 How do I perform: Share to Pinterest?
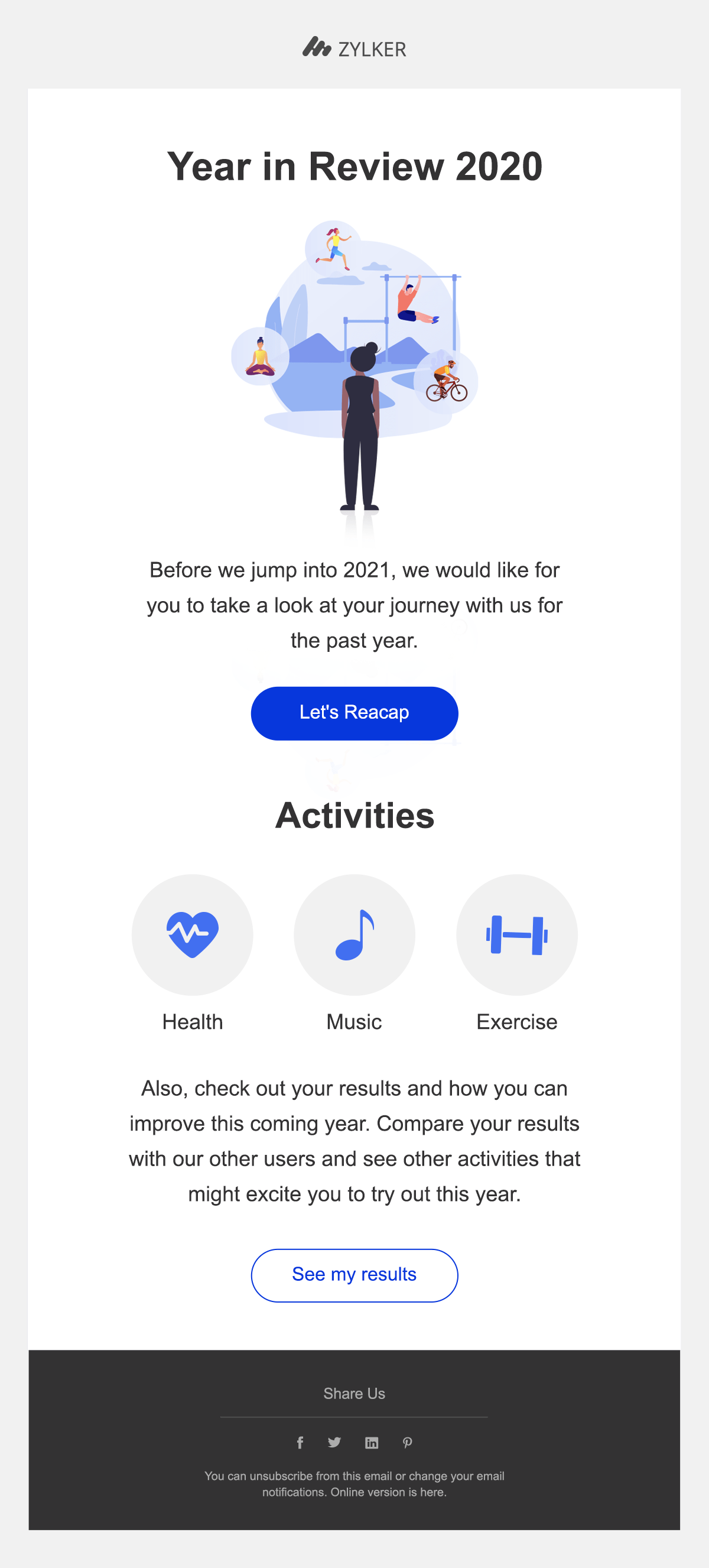click(x=407, y=1443)
